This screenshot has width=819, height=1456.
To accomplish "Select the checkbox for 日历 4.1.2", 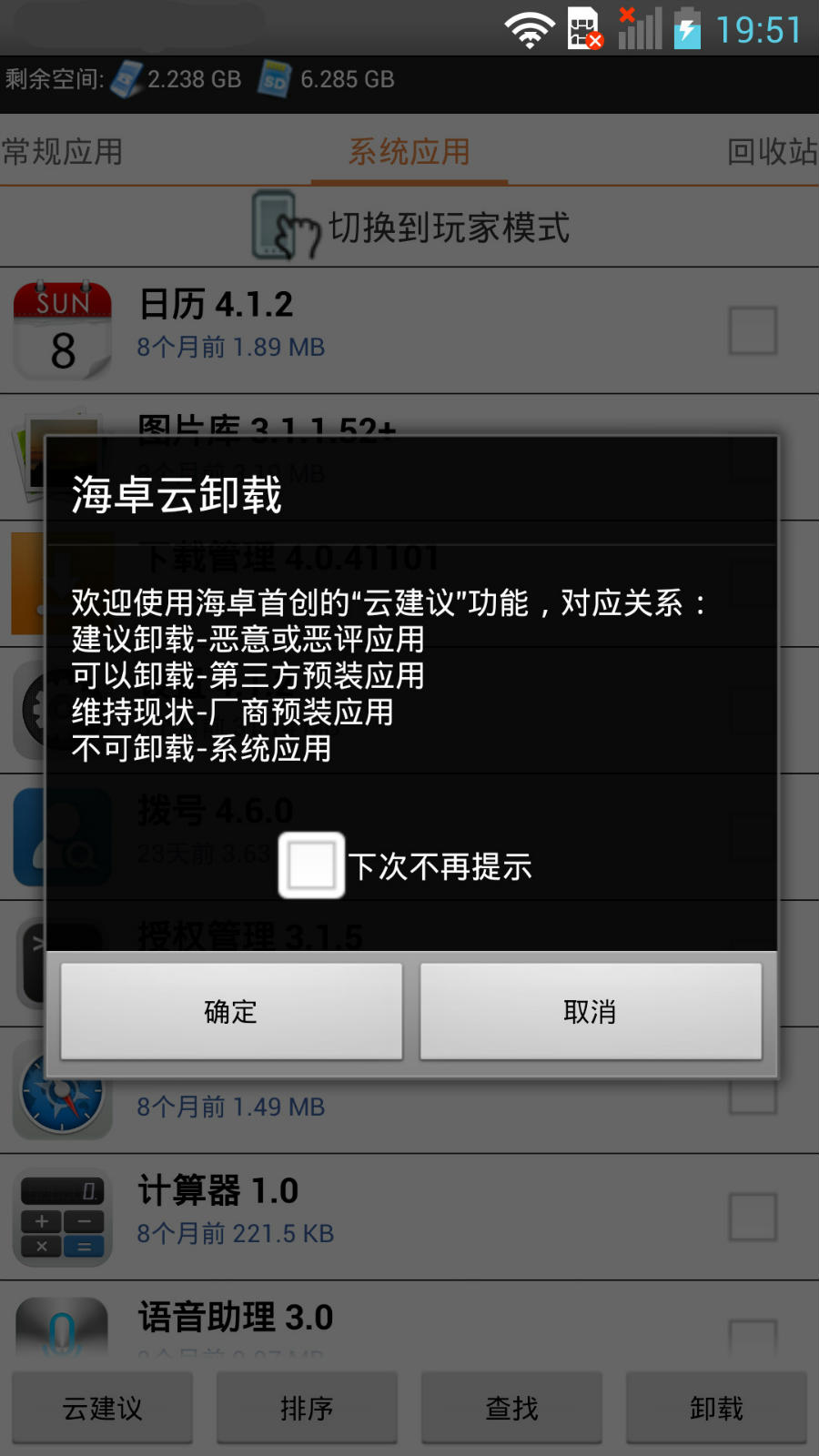I will click(x=753, y=330).
